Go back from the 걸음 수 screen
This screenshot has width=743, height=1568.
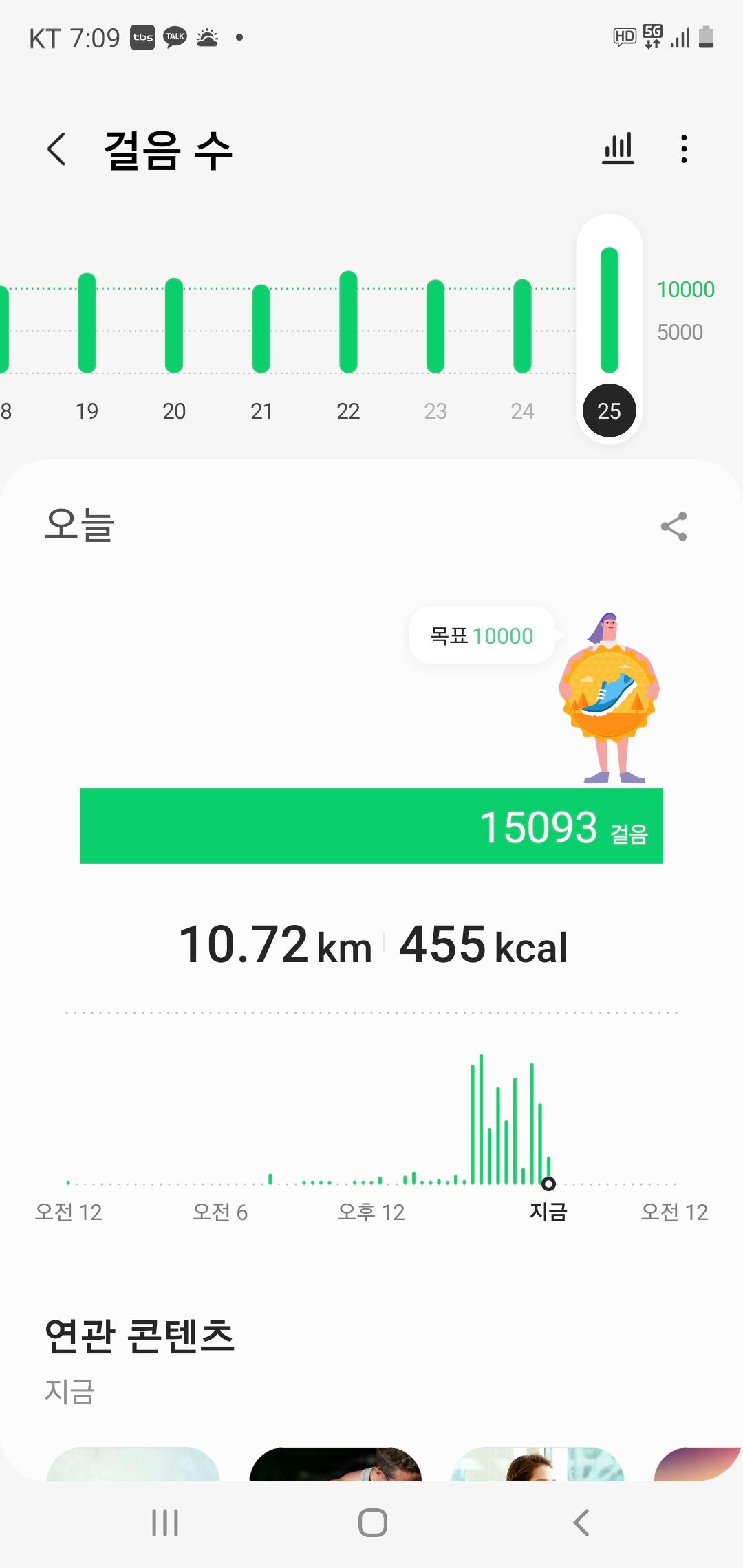click(x=57, y=149)
